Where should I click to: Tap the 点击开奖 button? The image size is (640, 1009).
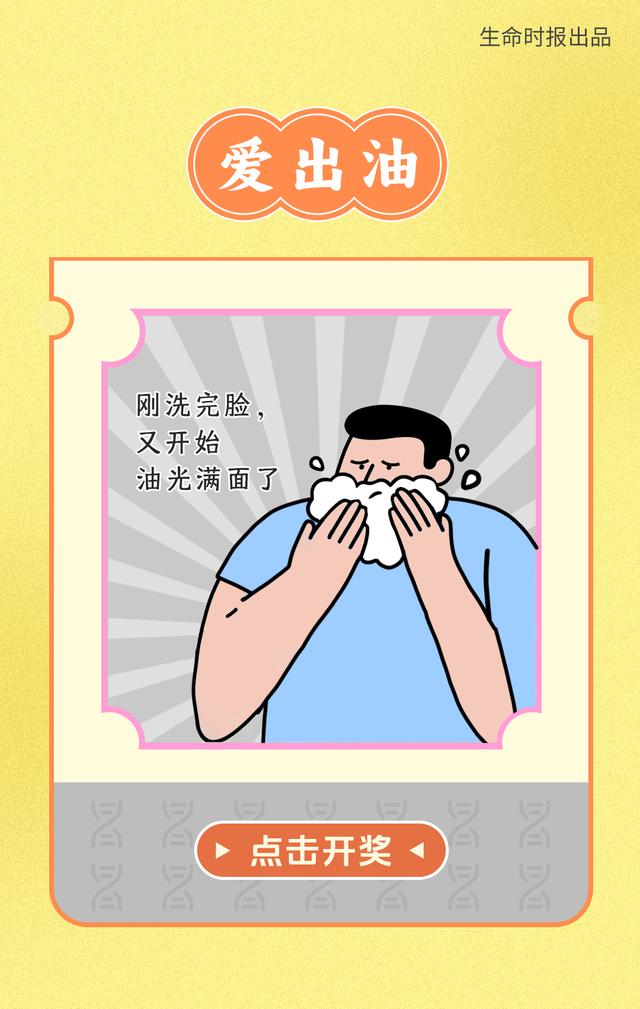click(x=320, y=850)
